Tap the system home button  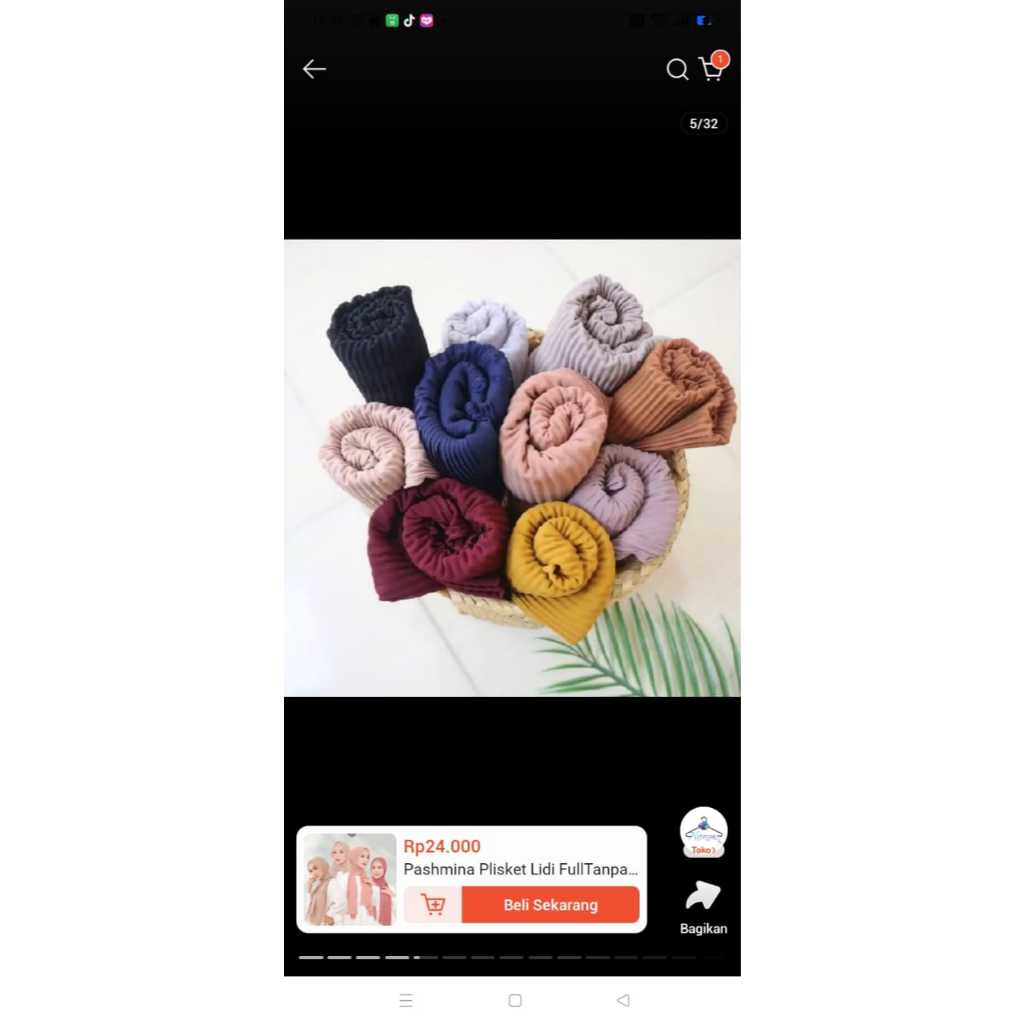[515, 1000]
